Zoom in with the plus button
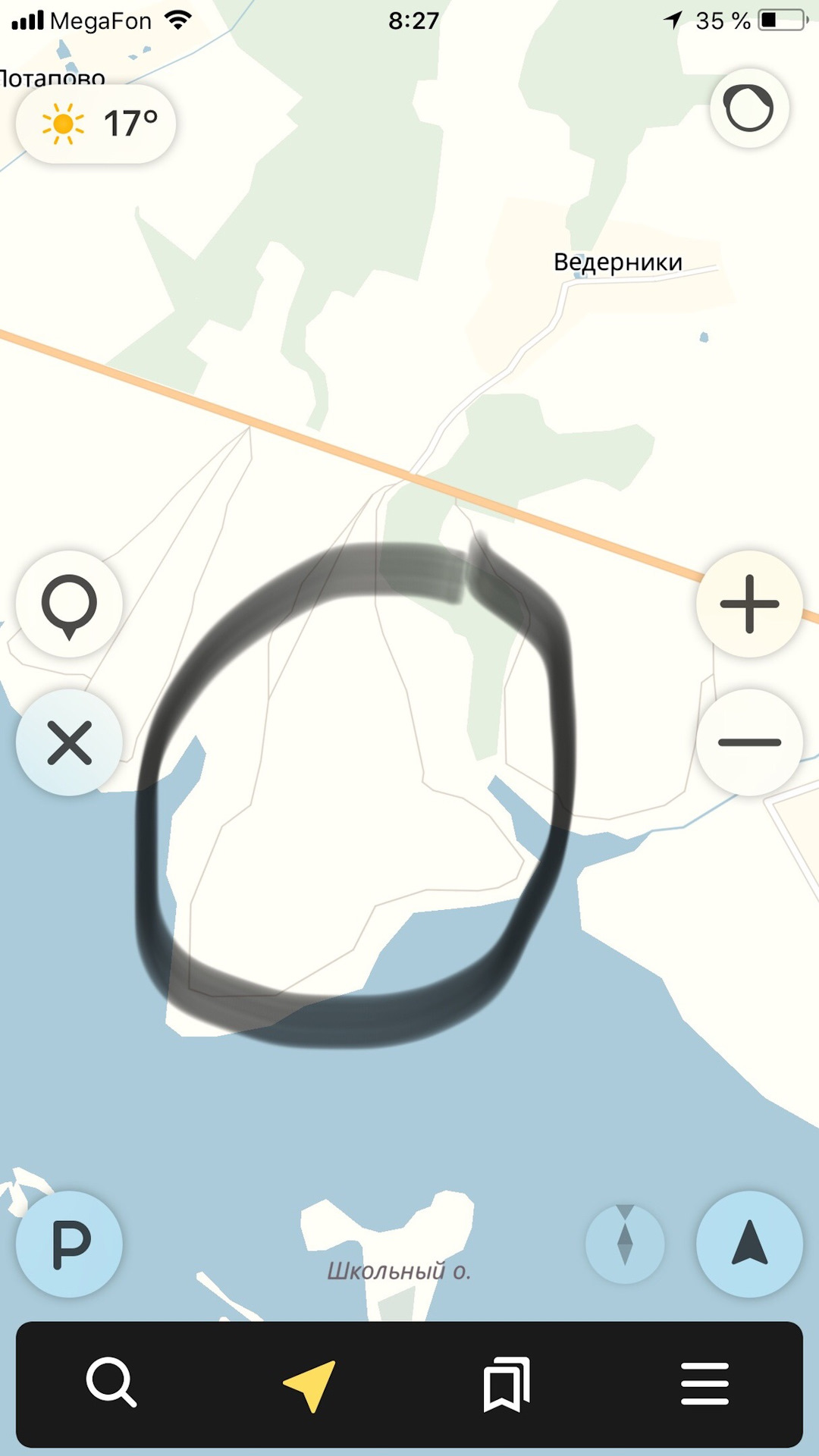The height and width of the screenshot is (1456, 819). (749, 604)
